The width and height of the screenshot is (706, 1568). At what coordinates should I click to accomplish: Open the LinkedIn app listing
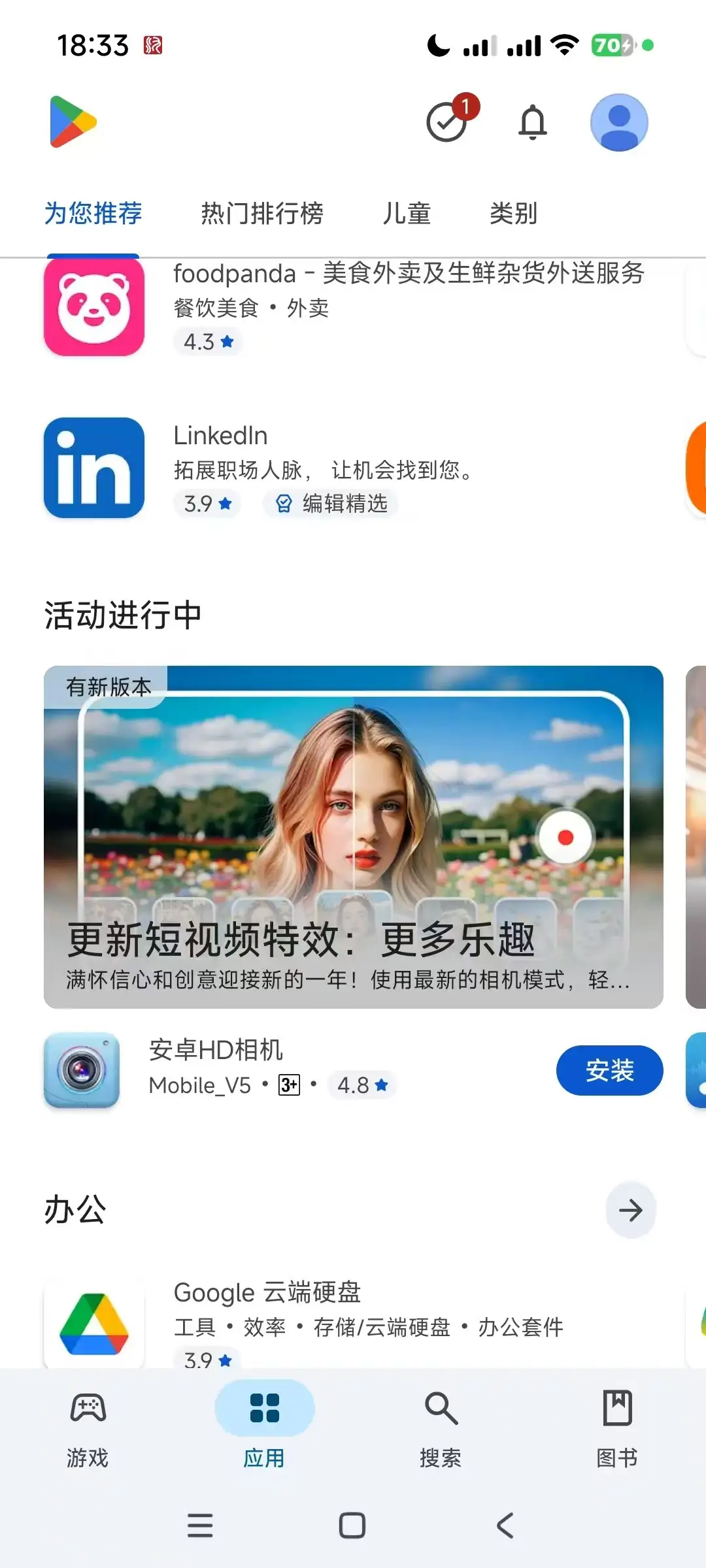click(353, 468)
